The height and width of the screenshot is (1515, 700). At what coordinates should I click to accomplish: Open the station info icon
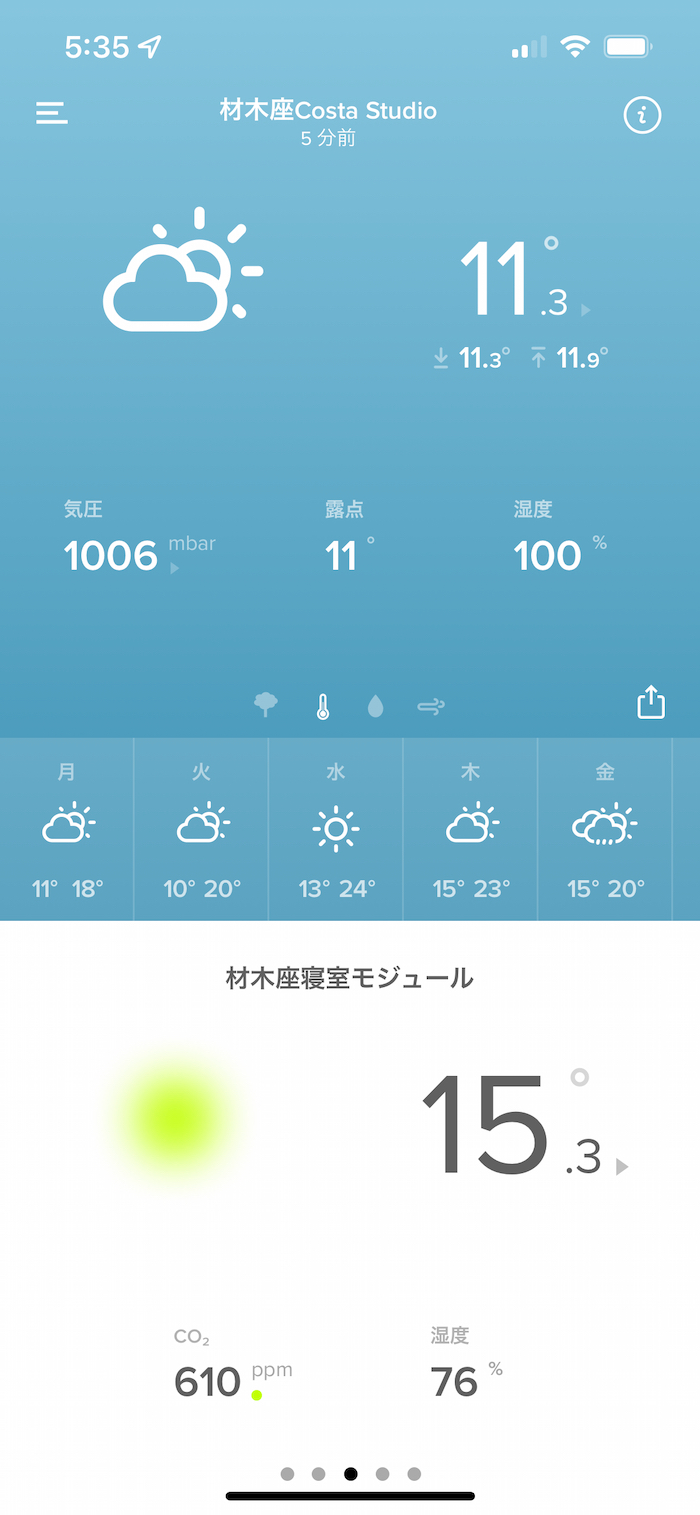click(x=642, y=116)
